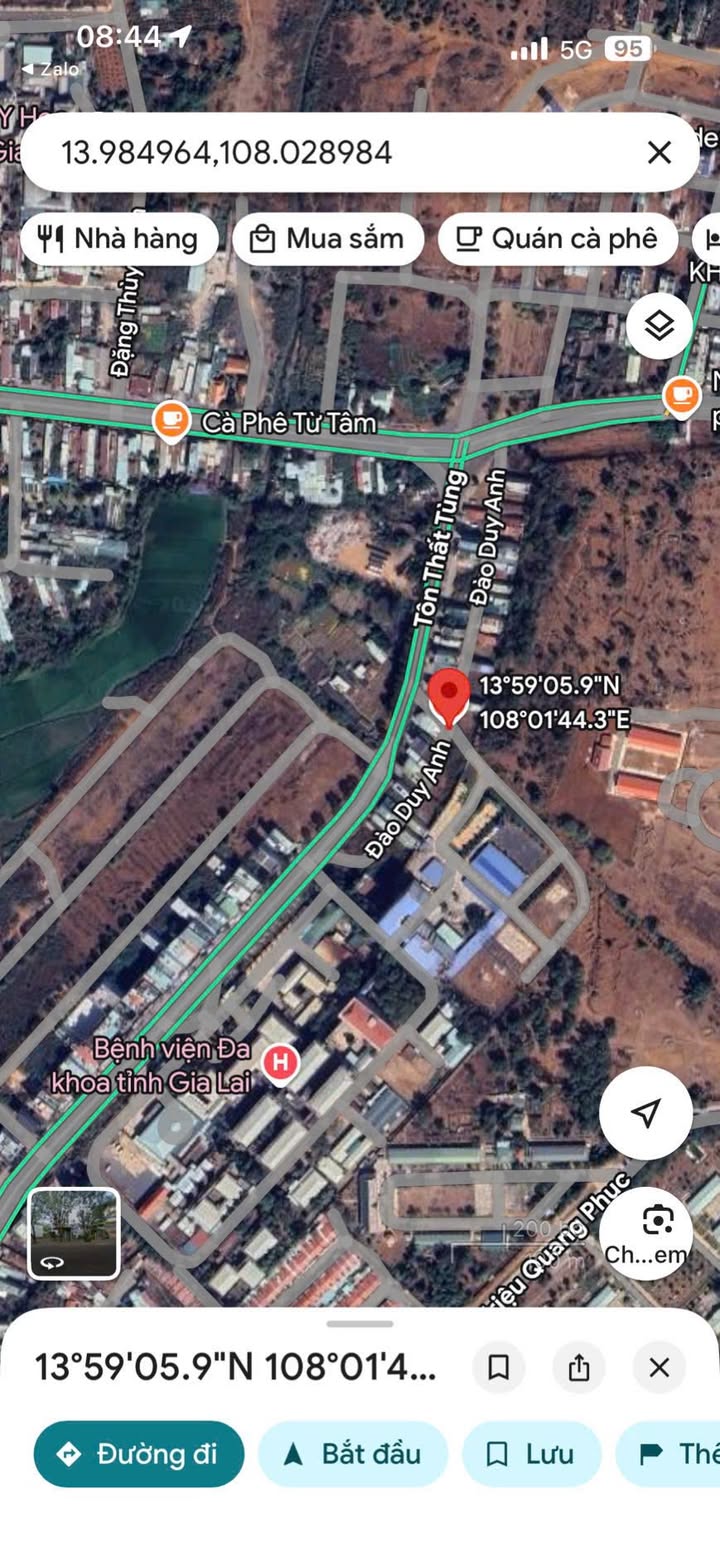Image resolution: width=720 pixels, height=1558 pixels.
Task: Filter by Mua sắm
Action: click(328, 239)
